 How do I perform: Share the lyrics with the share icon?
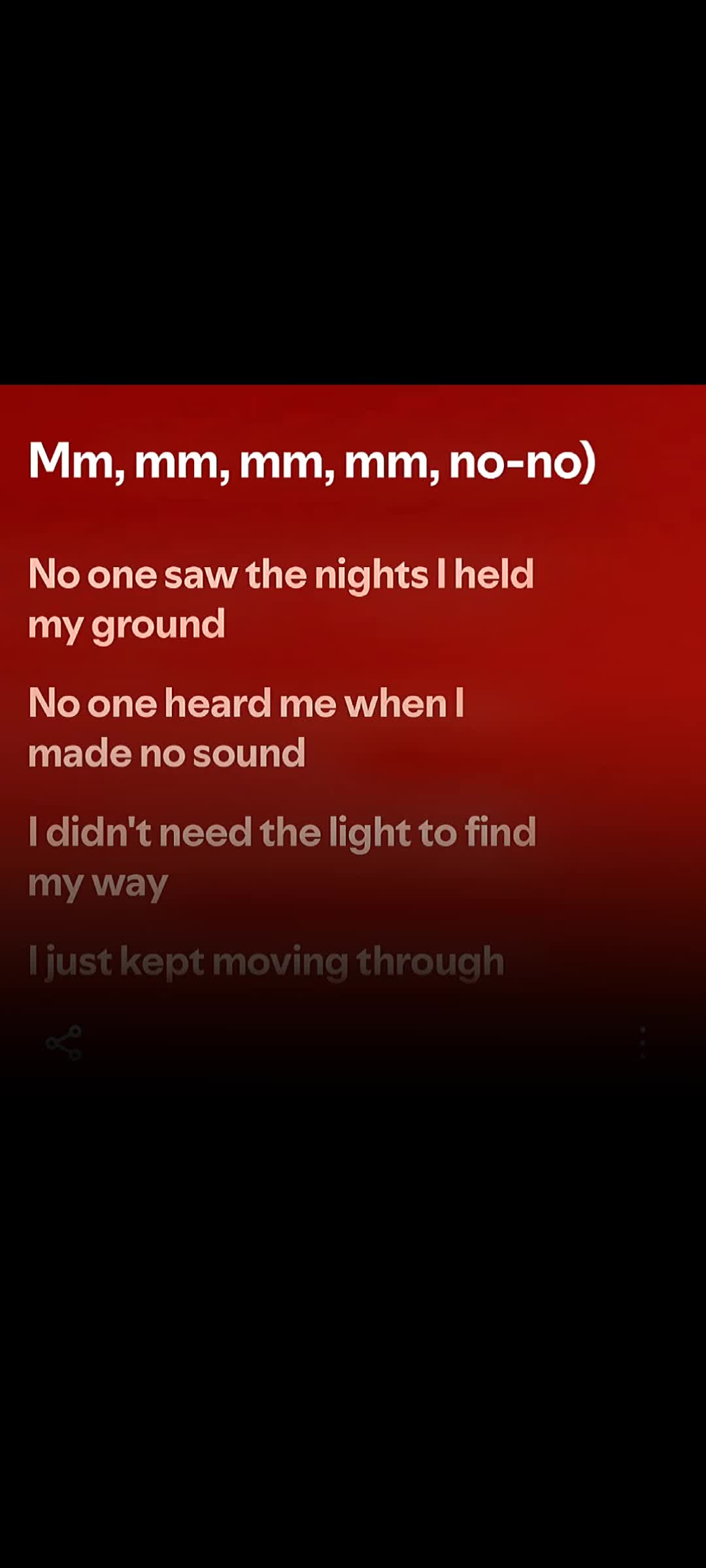click(x=64, y=1043)
